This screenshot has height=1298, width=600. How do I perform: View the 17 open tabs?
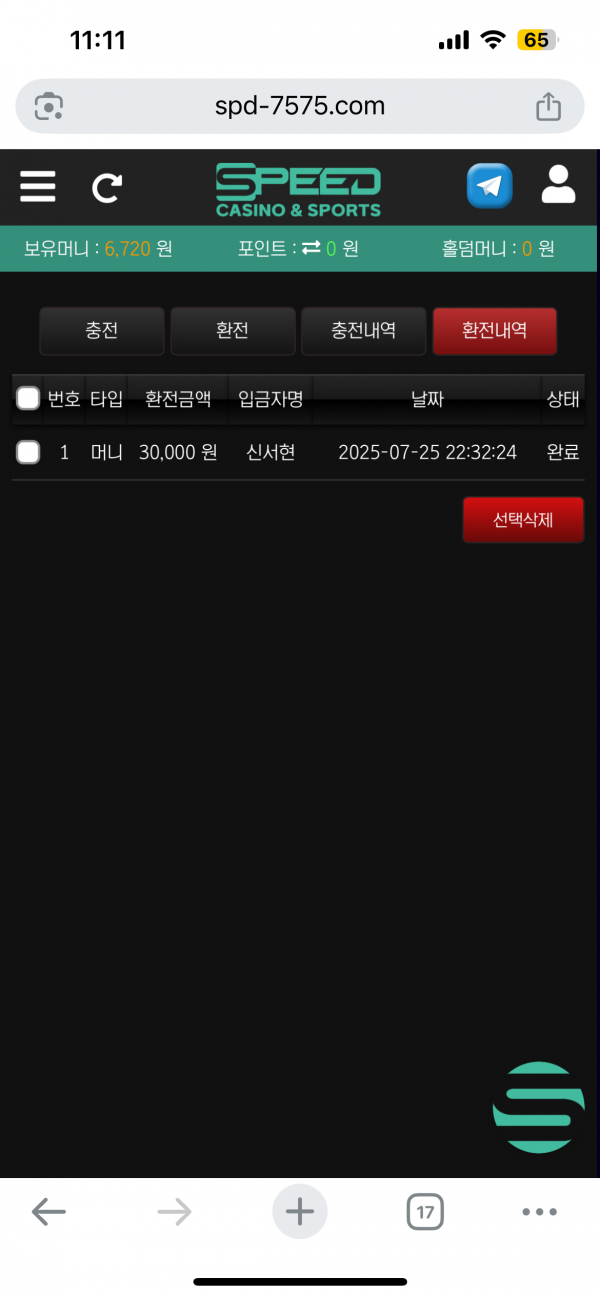coord(425,1212)
